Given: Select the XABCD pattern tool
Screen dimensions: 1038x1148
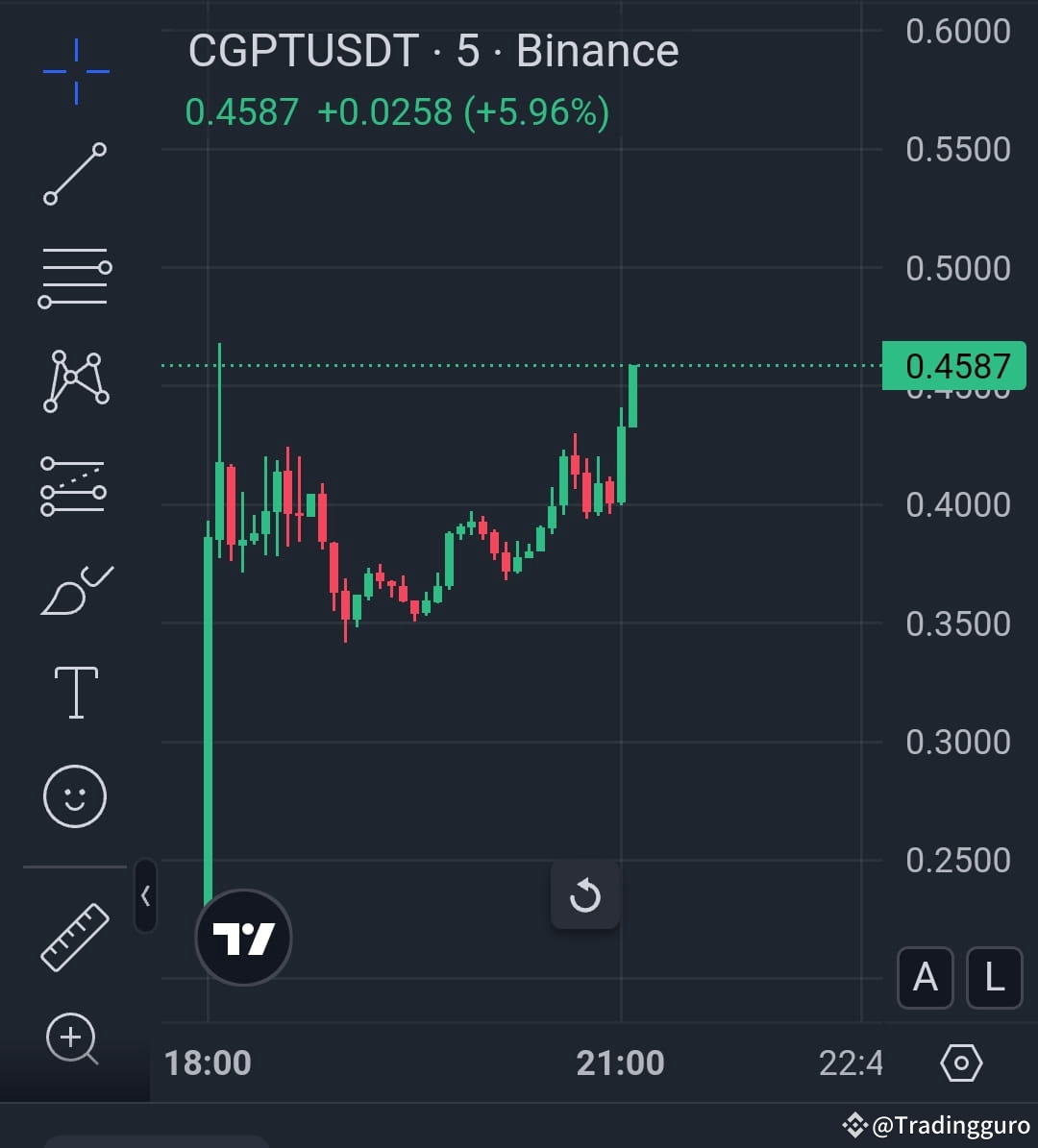Looking at the screenshot, I should click(x=75, y=379).
